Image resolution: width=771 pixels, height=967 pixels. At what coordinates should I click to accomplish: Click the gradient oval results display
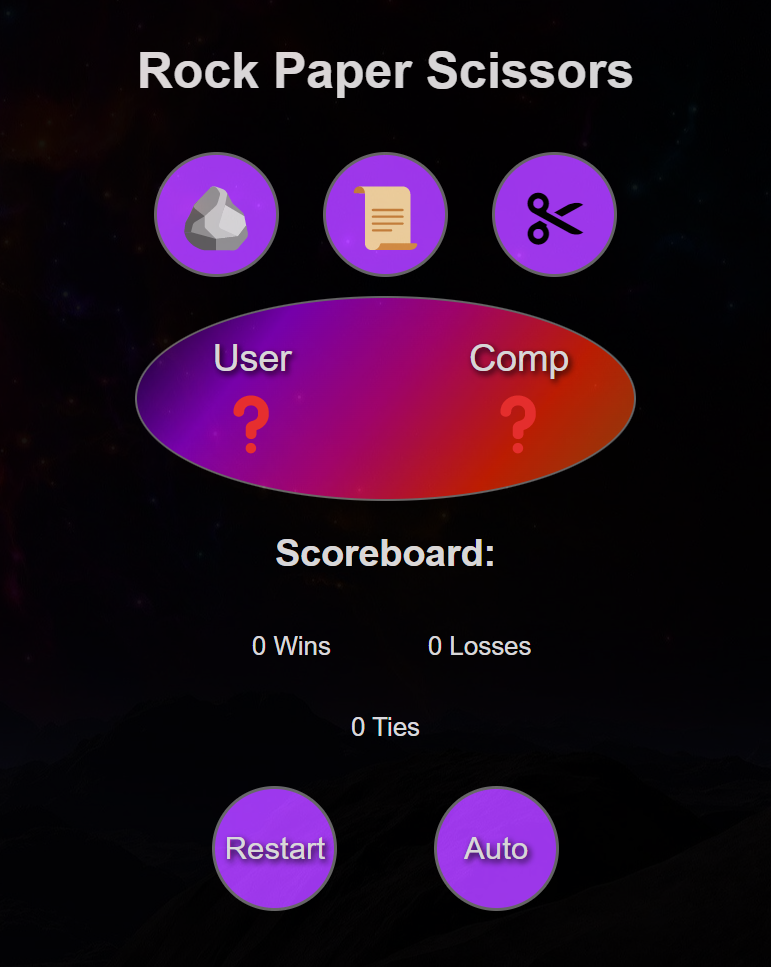pyautogui.click(x=385, y=396)
